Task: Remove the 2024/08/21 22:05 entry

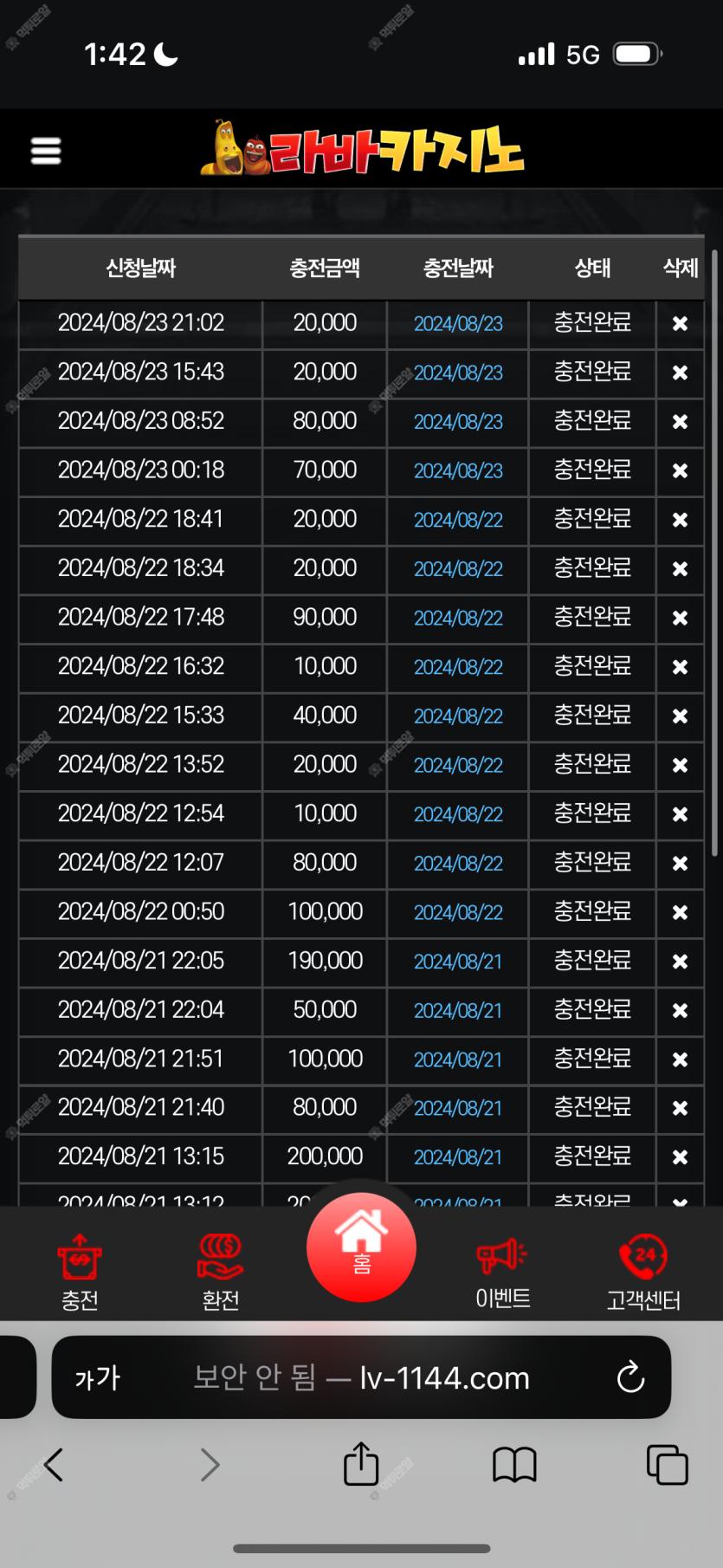Action: [x=680, y=962]
